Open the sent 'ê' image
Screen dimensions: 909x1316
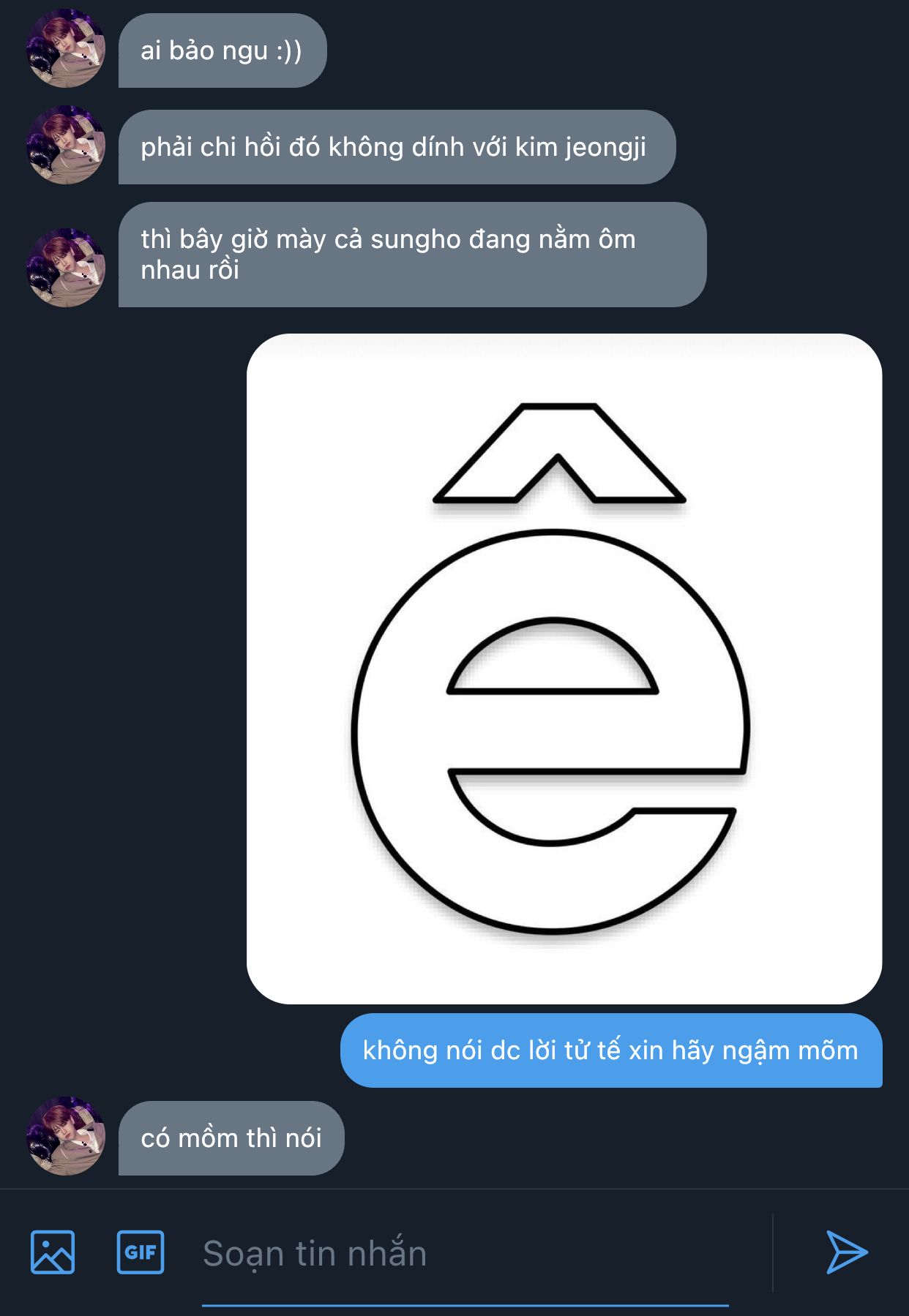[x=564, y=669]
